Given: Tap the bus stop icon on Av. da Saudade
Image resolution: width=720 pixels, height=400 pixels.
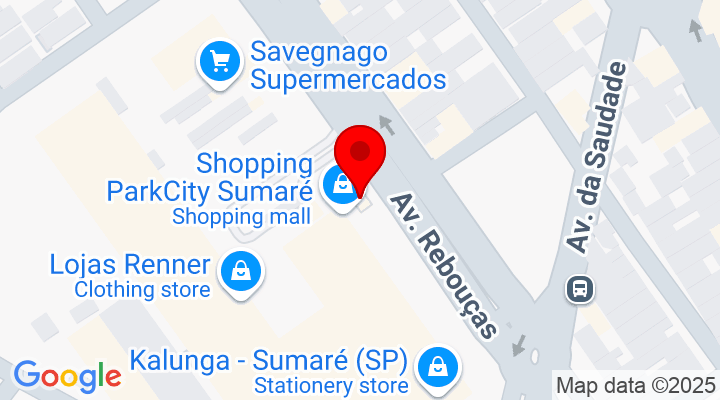Looking at the screenshot, I should [x=580, y=290].
